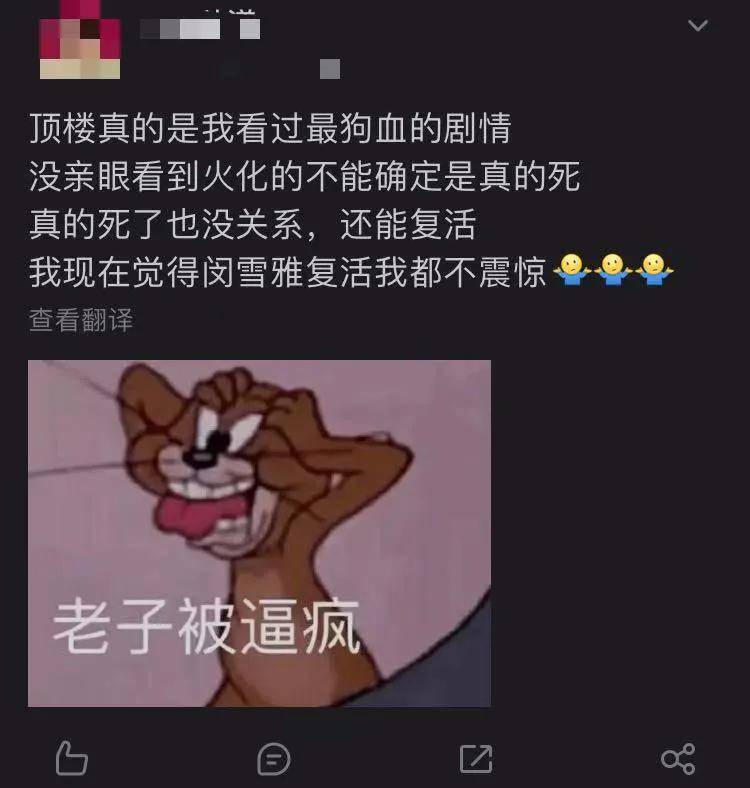Open the 老子被逼疯 meme image
The image size is (750, 788).
coord(259,533)
